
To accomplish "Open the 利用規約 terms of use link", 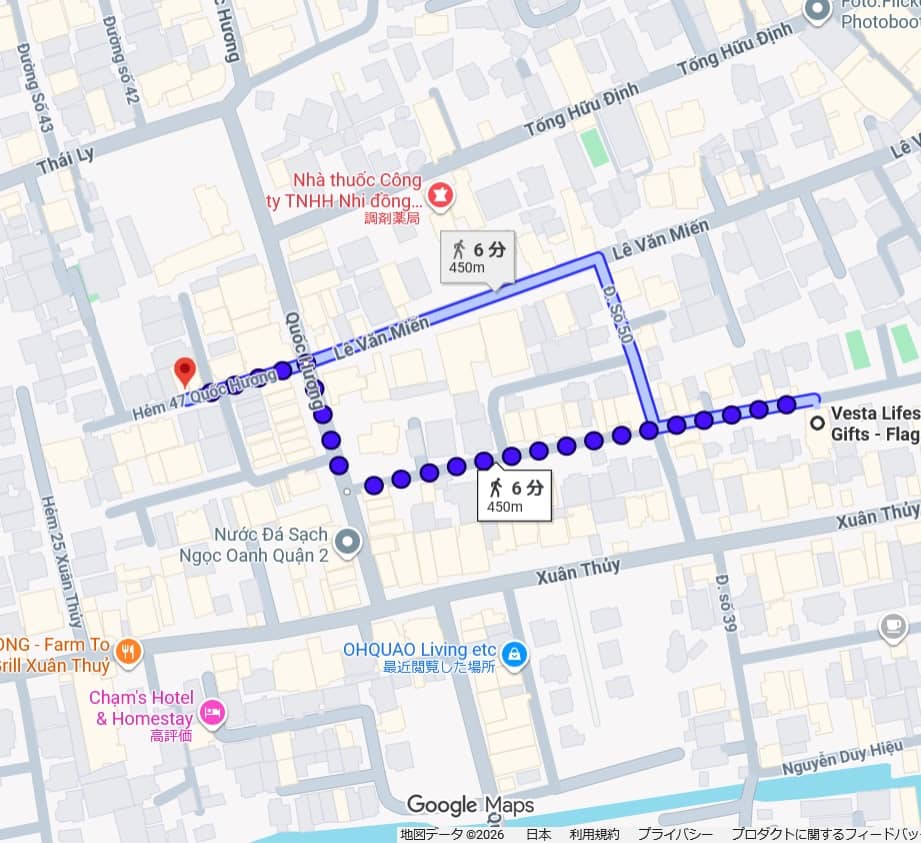I will pos(594,834).
